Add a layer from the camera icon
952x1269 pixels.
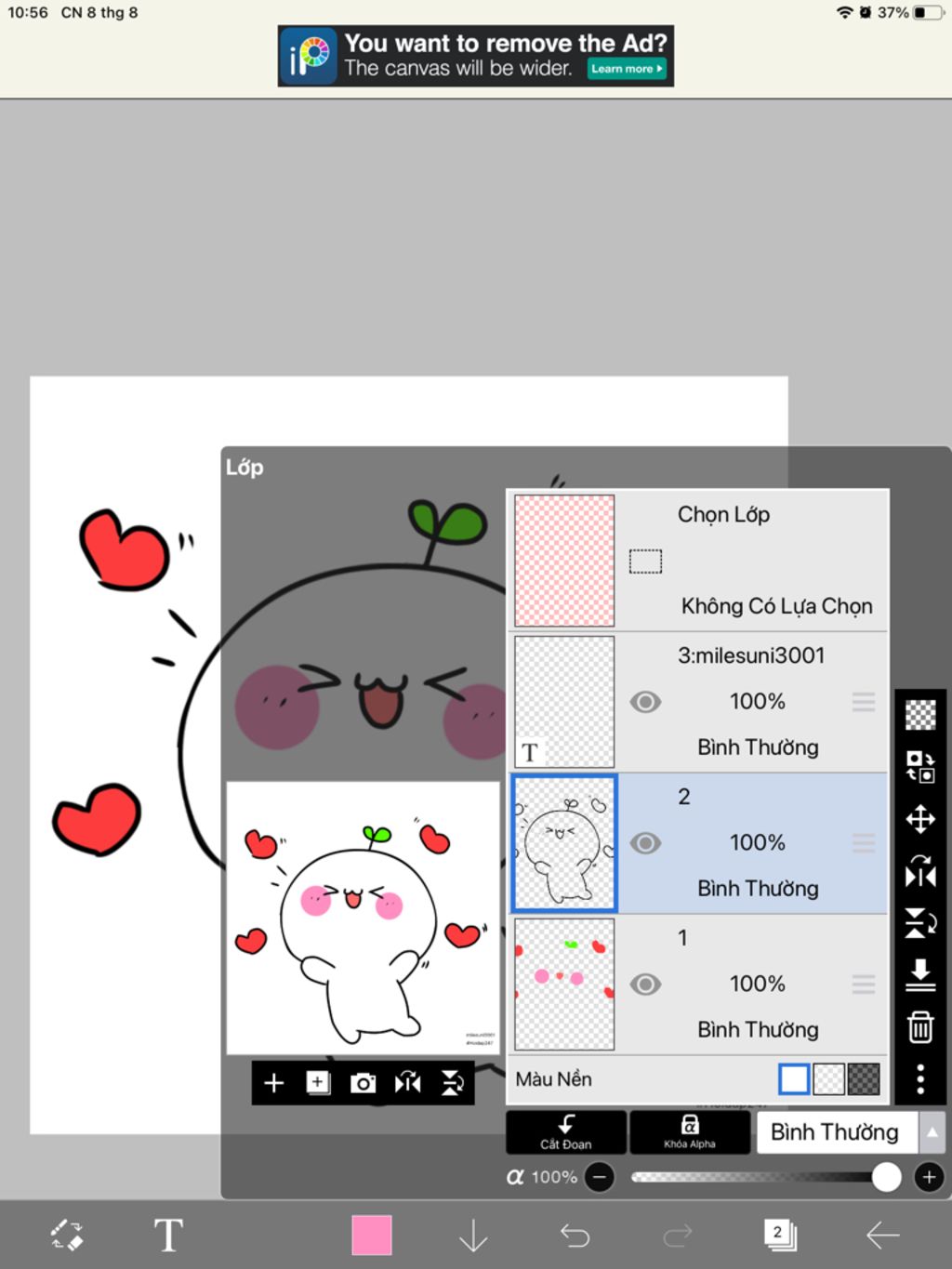363,1083
